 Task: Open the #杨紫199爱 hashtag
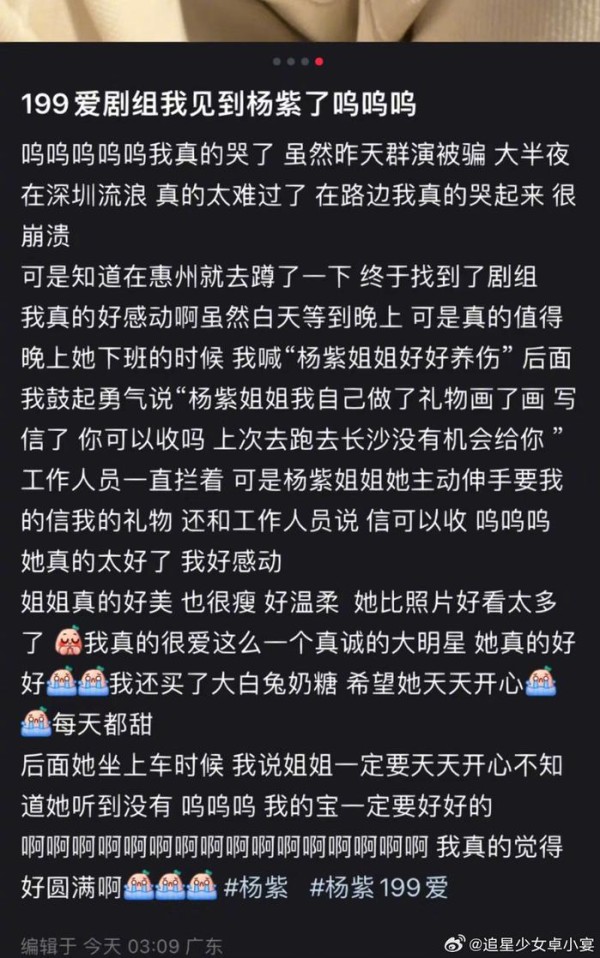click(x=379, y=886)
